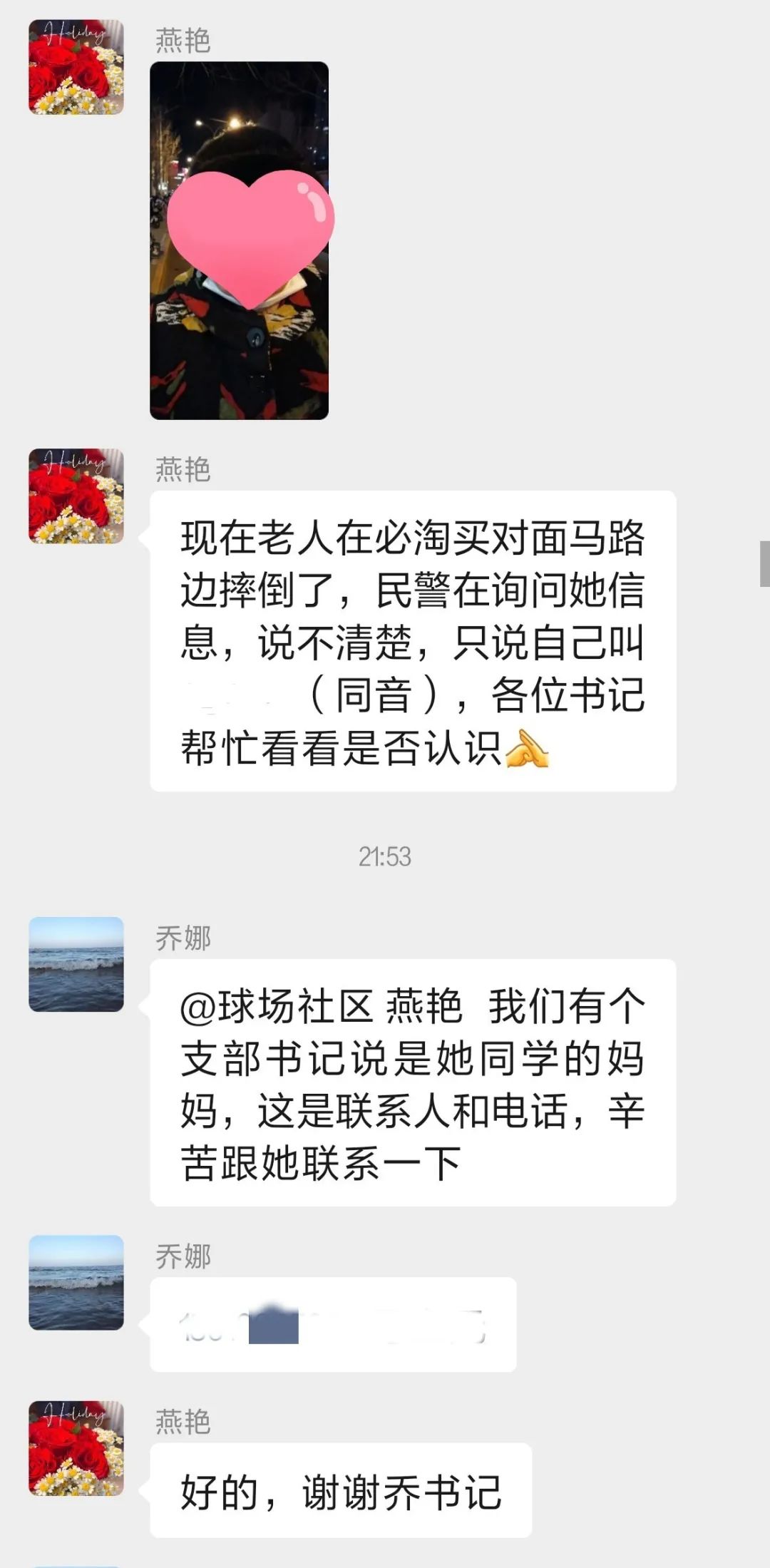Viewport: 770px width, 1568px height.
Task: Tap 乔娜's avatar beside the @球场社区 message
Action: pos(76,964)
